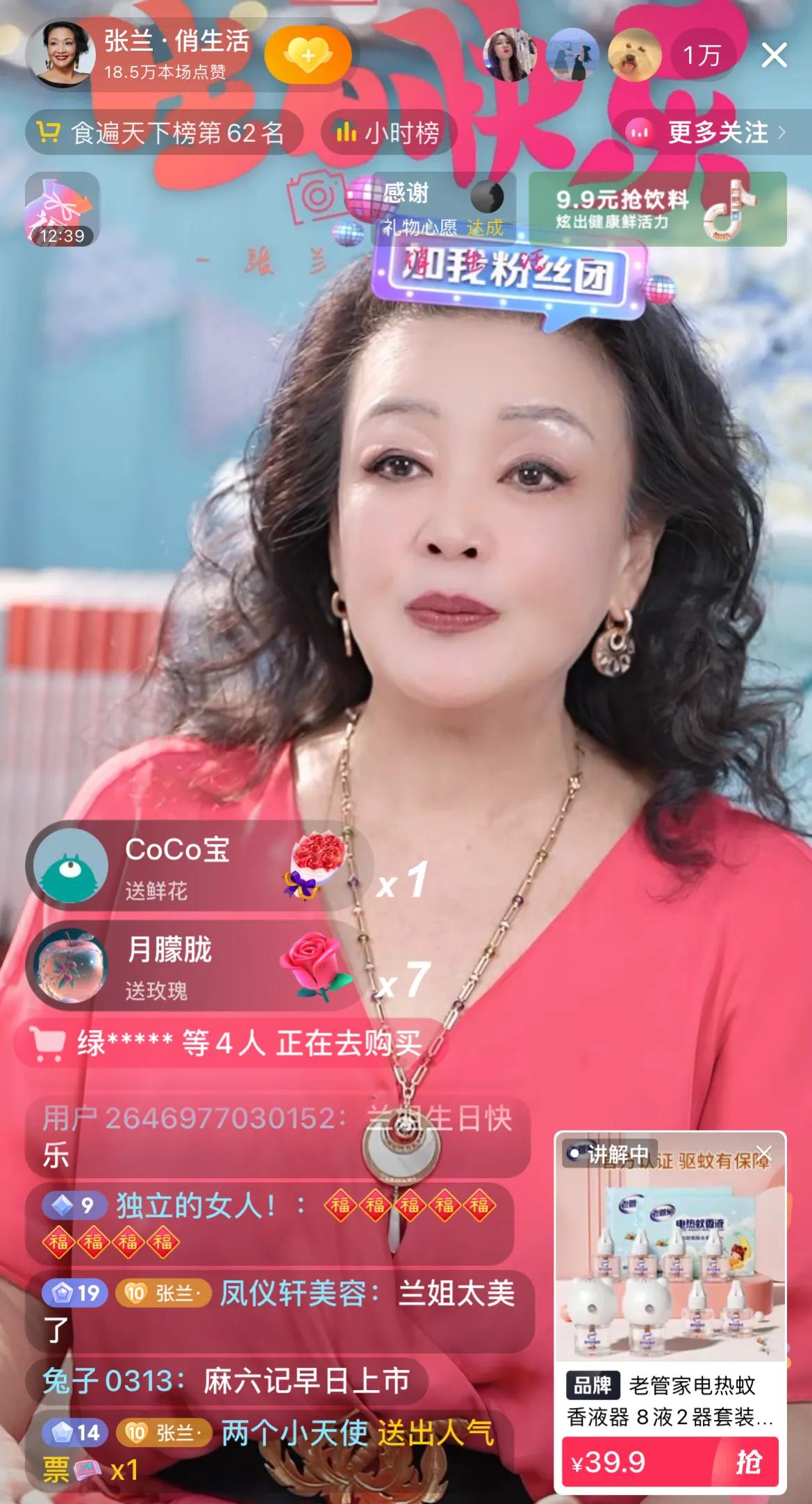This screenshot has height=1504, width=812.
Task: Grab the ¥39.9 product with 抢 button
Action: pyautogui.click(x=747, y=1462)
